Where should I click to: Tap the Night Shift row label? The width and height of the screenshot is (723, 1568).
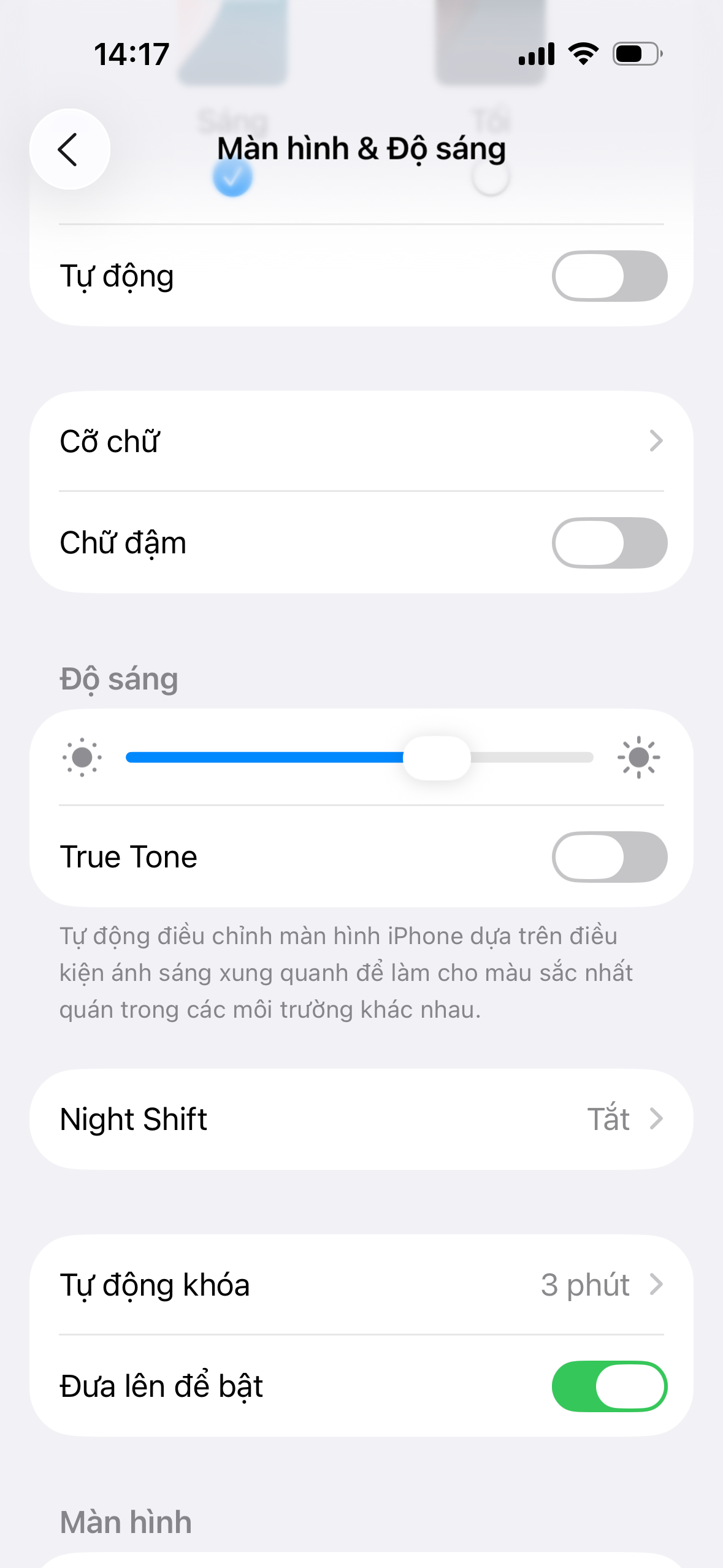(134, 1119)
